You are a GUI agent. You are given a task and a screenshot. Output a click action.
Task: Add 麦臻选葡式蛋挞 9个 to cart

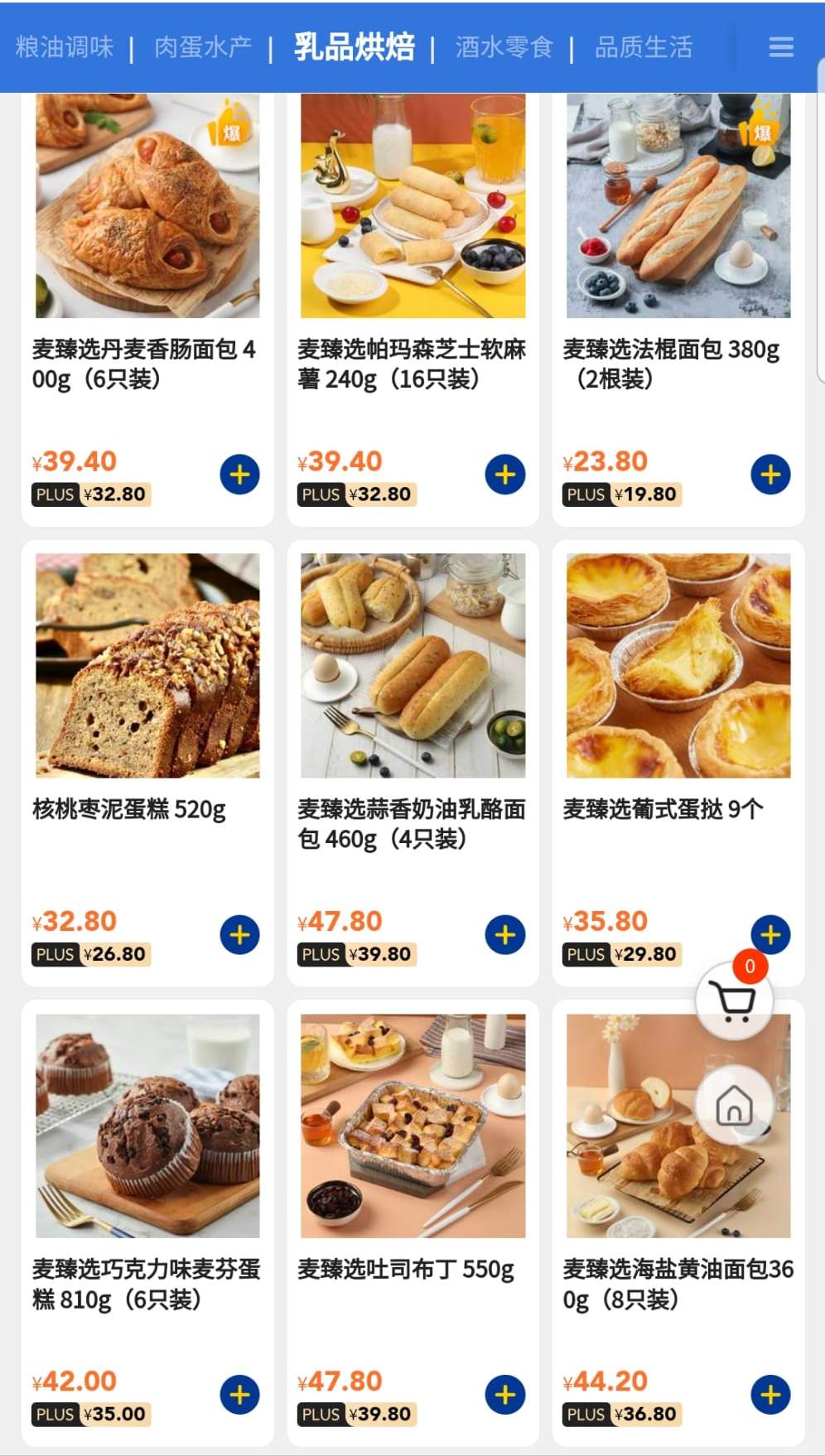770,933
